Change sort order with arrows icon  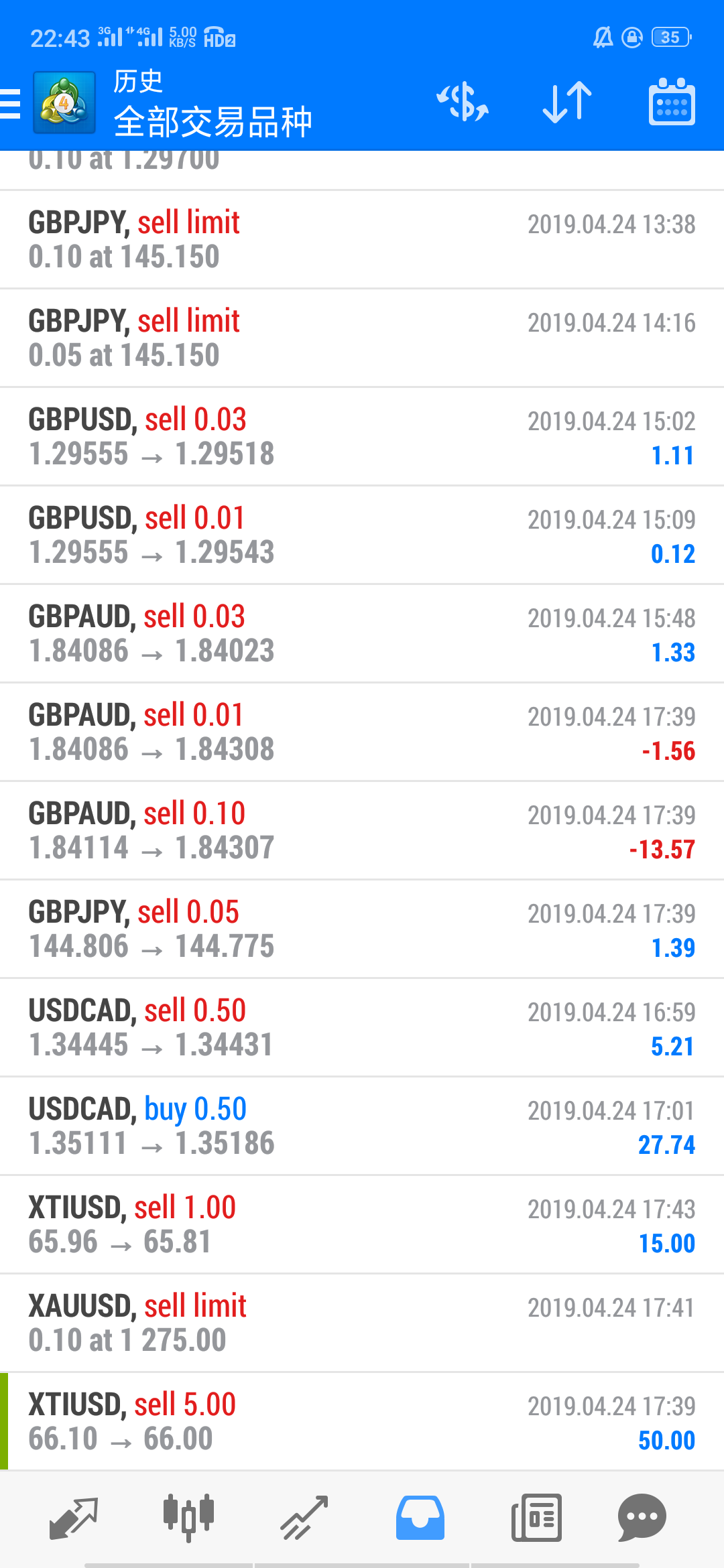tap(567, 103)
